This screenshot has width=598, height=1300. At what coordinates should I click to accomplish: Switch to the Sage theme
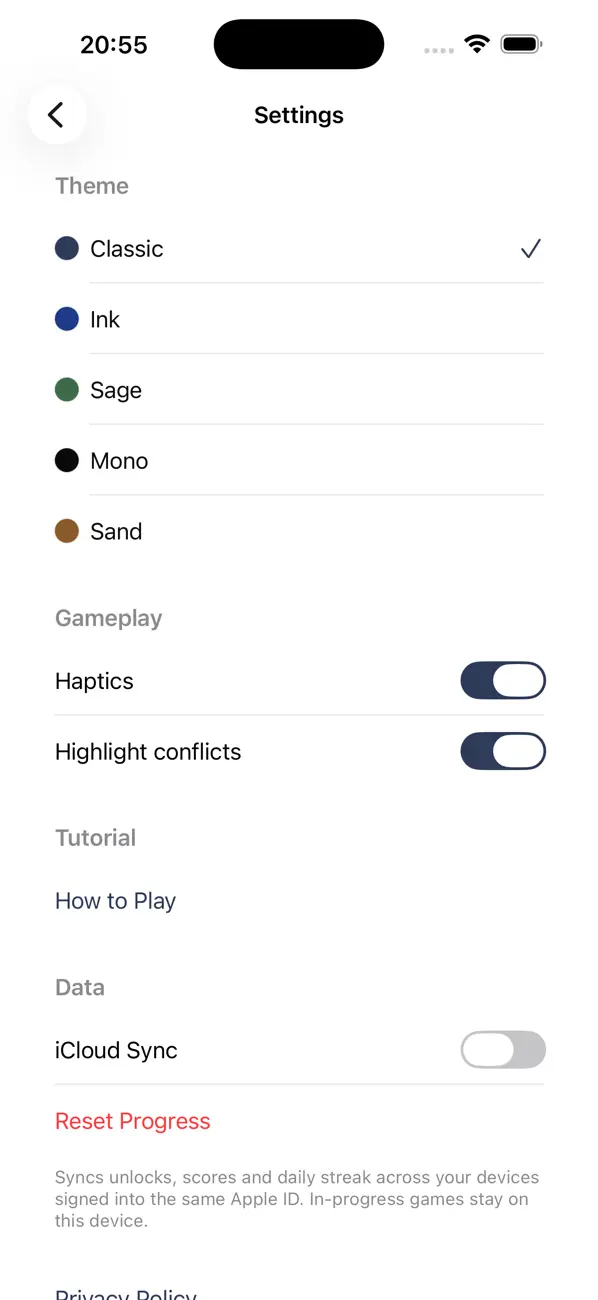coord(299,390)
